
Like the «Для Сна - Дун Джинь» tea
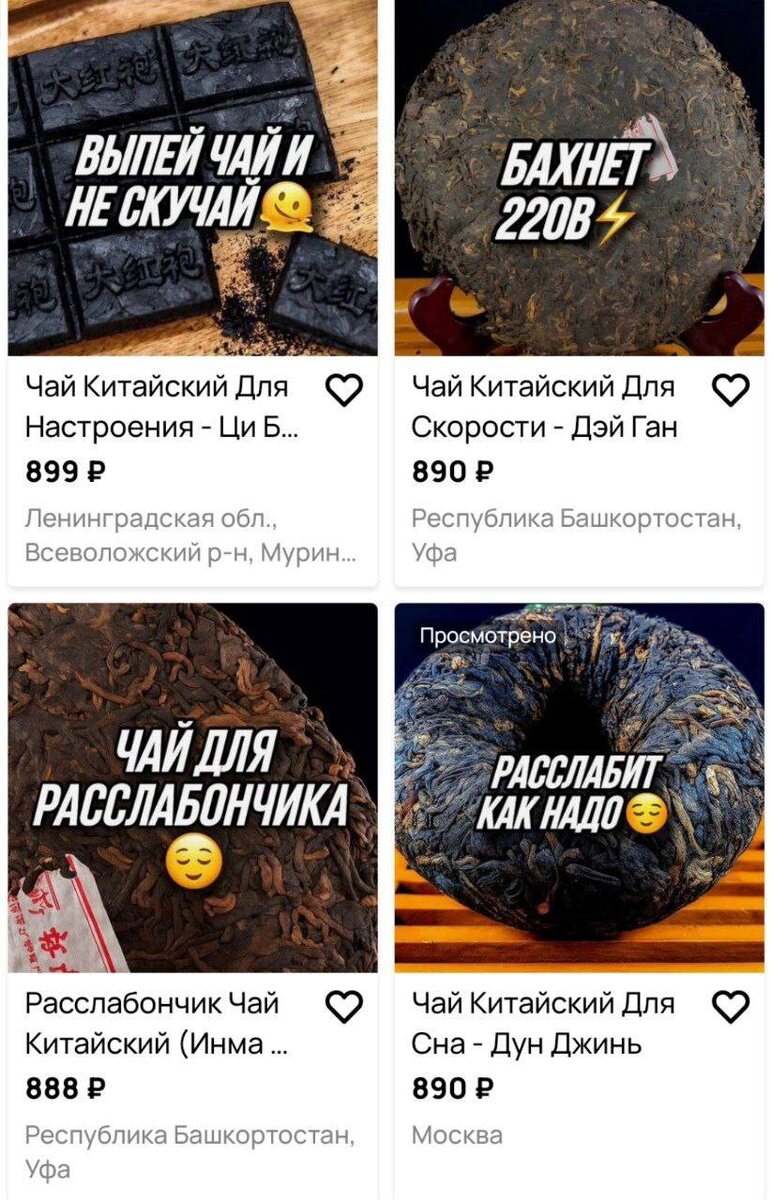coord(732,1007)
